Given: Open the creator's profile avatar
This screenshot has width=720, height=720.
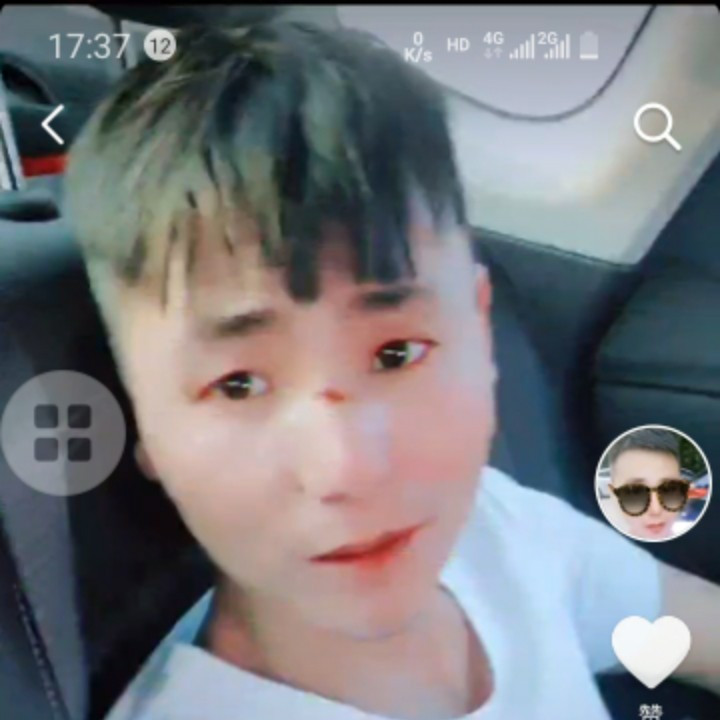Looking at the screenshot, I should click(653, 484).
